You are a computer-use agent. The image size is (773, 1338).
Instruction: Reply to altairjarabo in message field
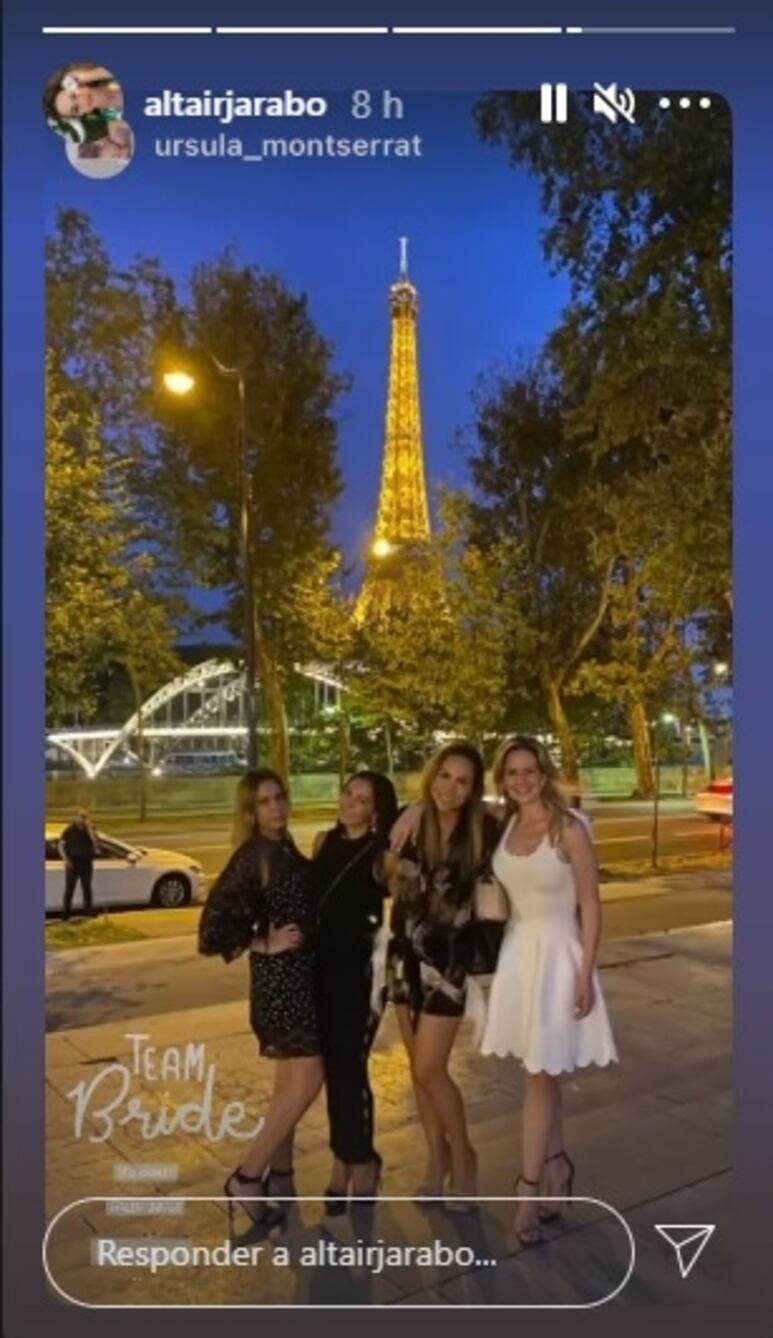(338, 1253)
